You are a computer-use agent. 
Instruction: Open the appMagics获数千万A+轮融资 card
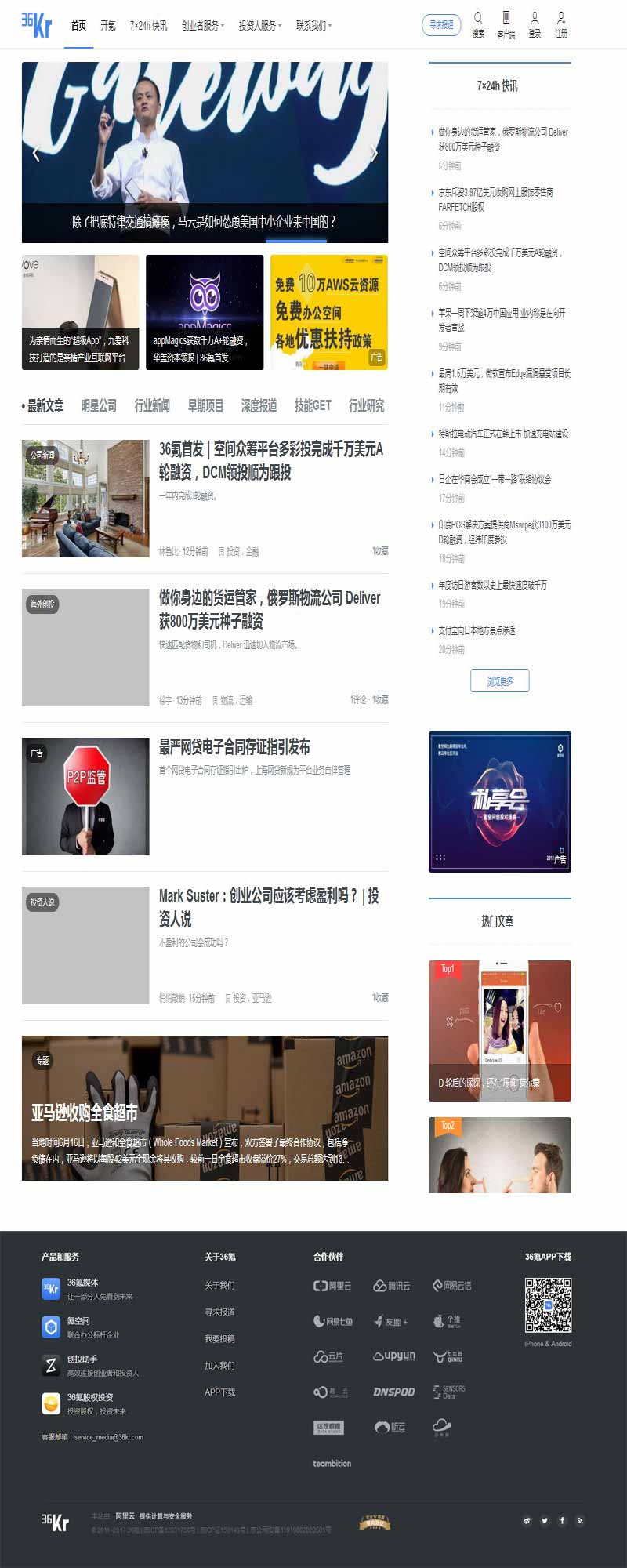click(205, 312)
